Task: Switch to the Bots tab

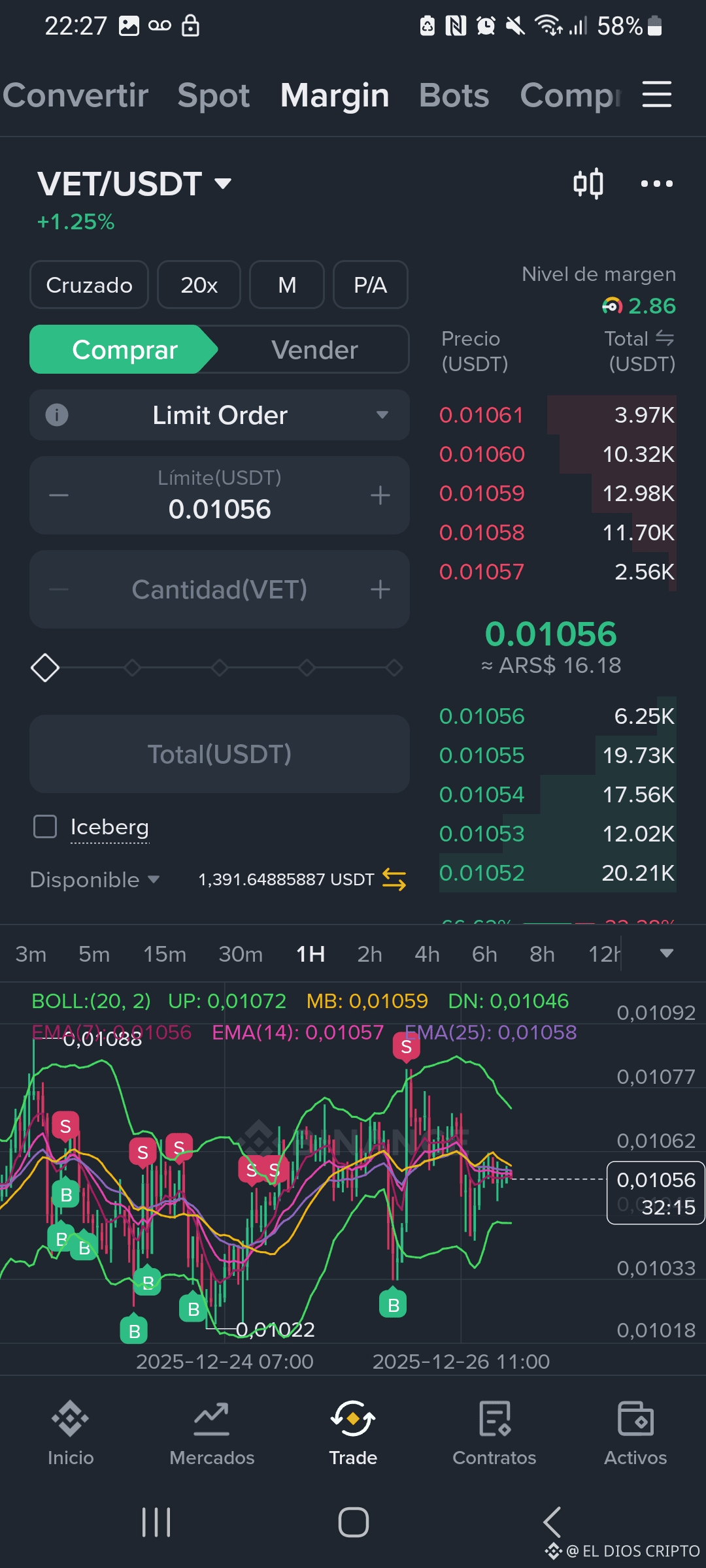Action: coord(454,95)
